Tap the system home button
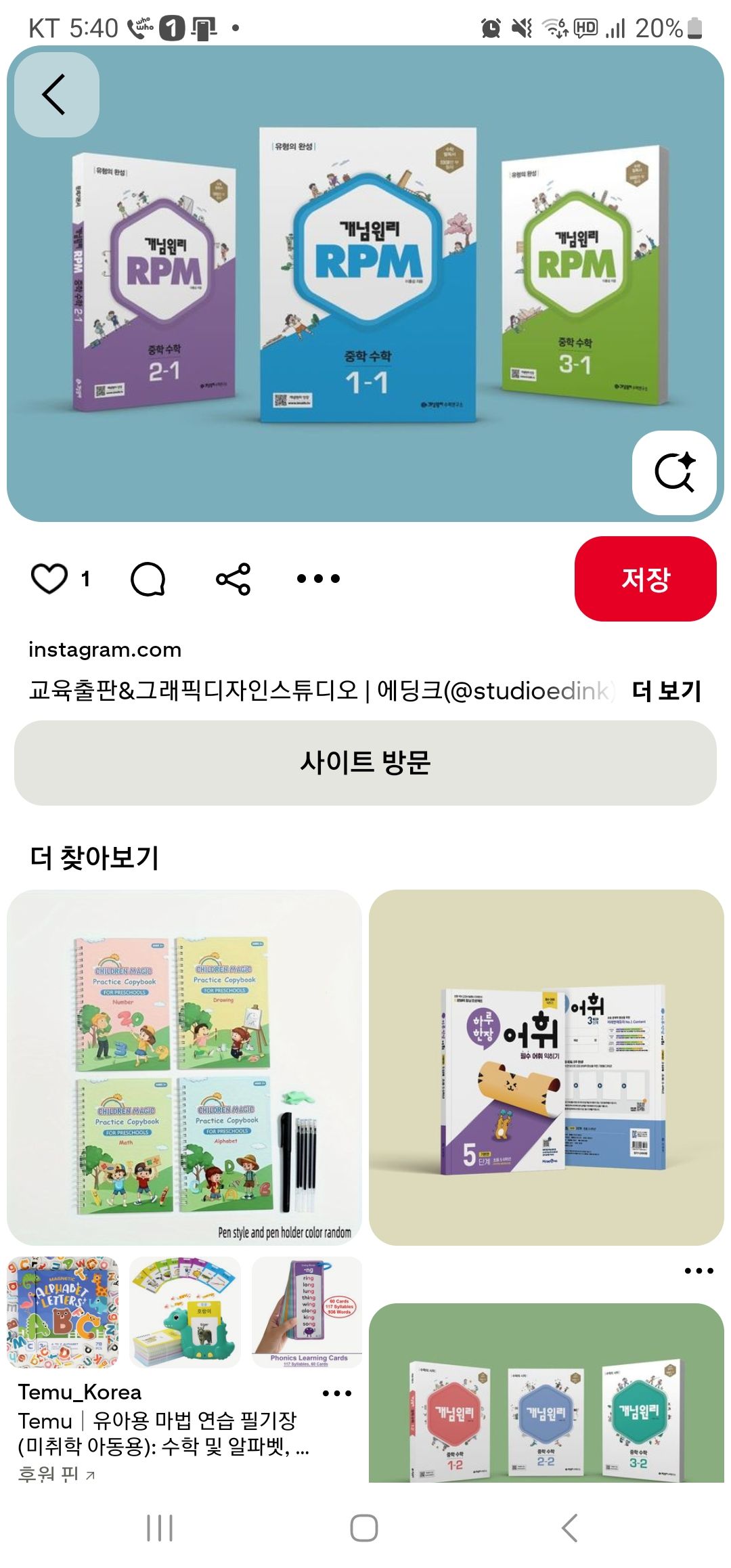 tap(364, 1528)
